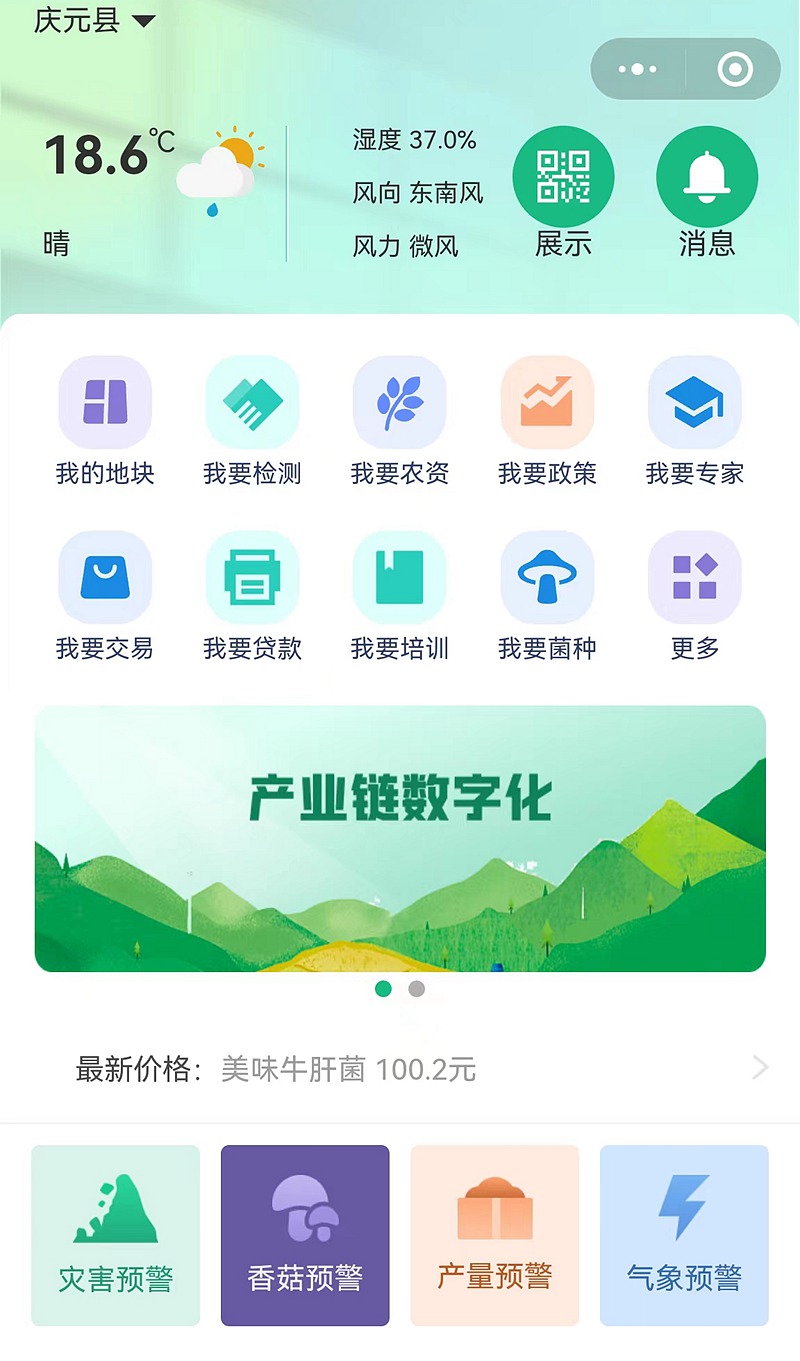Open the 我的地块 (My Plots) icon
The image size is (800, 1361).
[105, 403]
